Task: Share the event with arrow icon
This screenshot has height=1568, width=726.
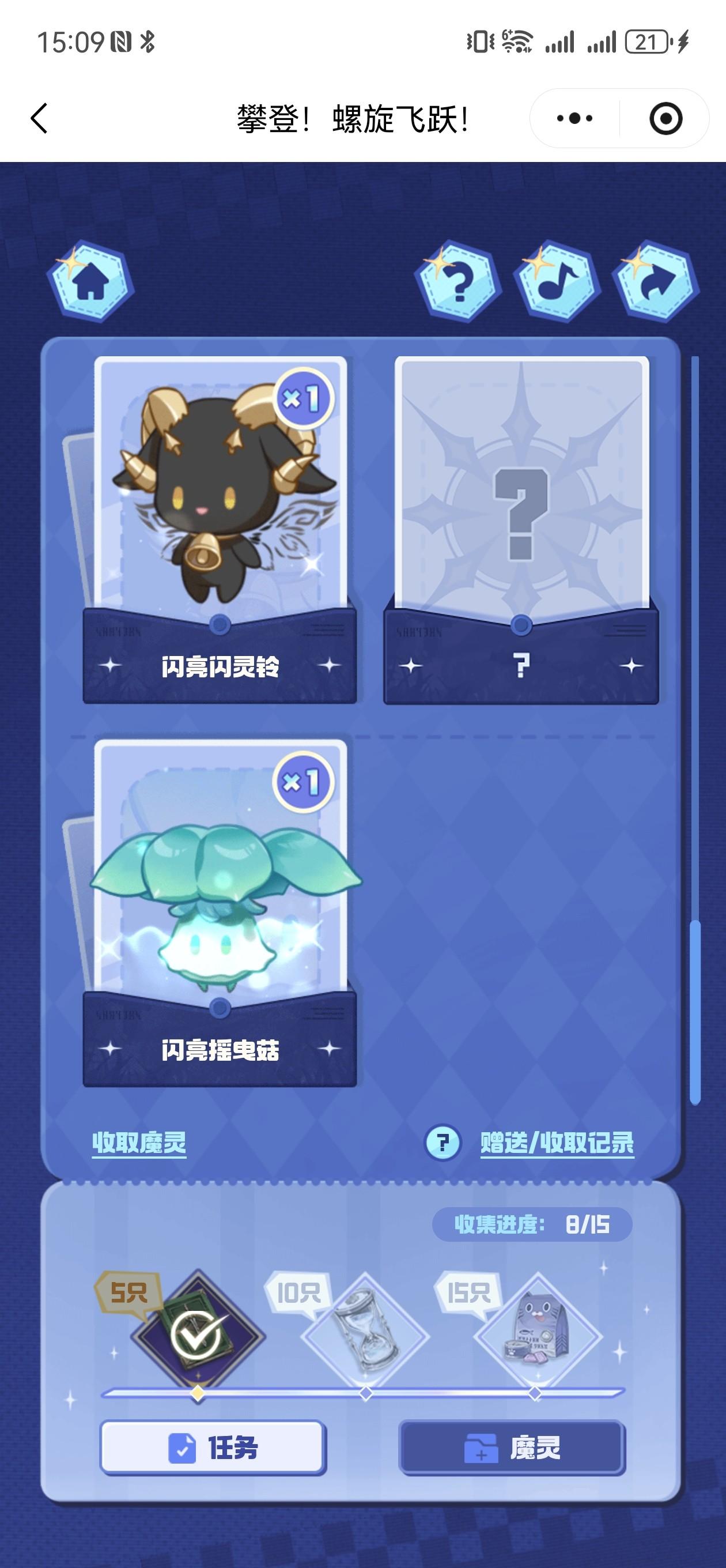Action: (x=656, y=281)
